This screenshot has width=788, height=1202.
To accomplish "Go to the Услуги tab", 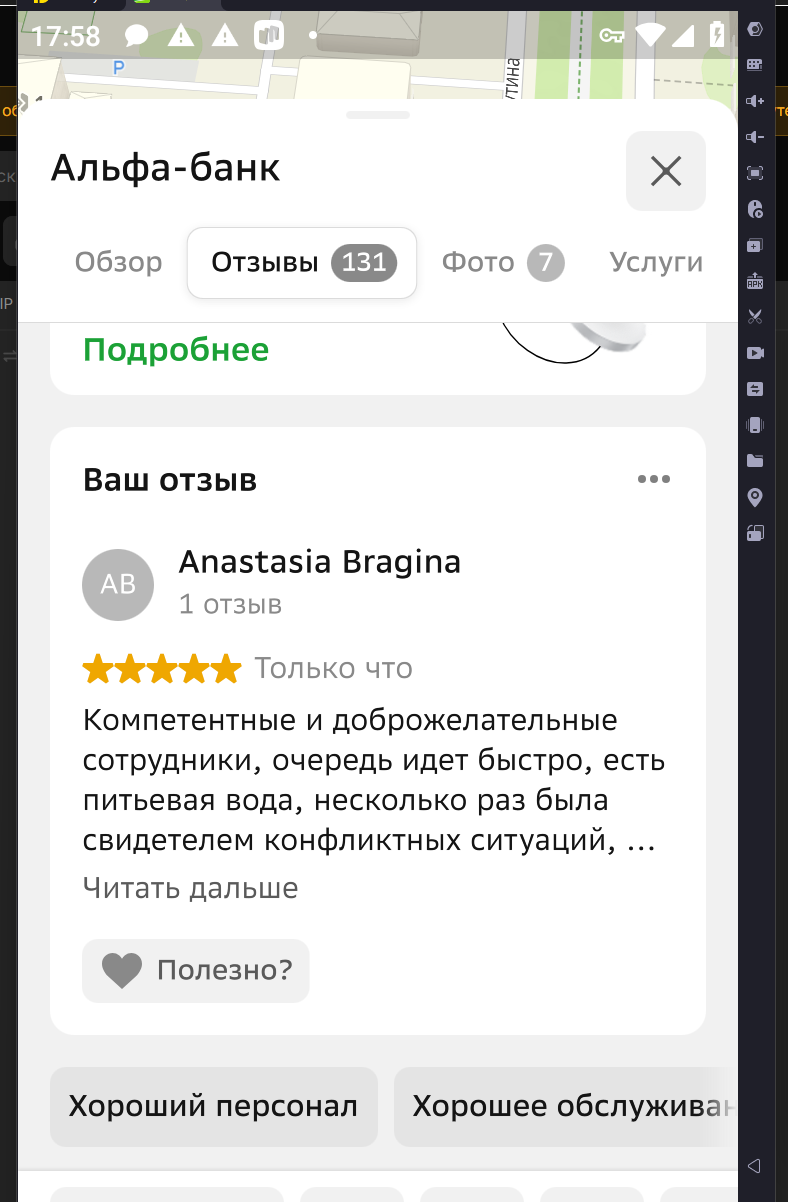I will tap(656, 263).
